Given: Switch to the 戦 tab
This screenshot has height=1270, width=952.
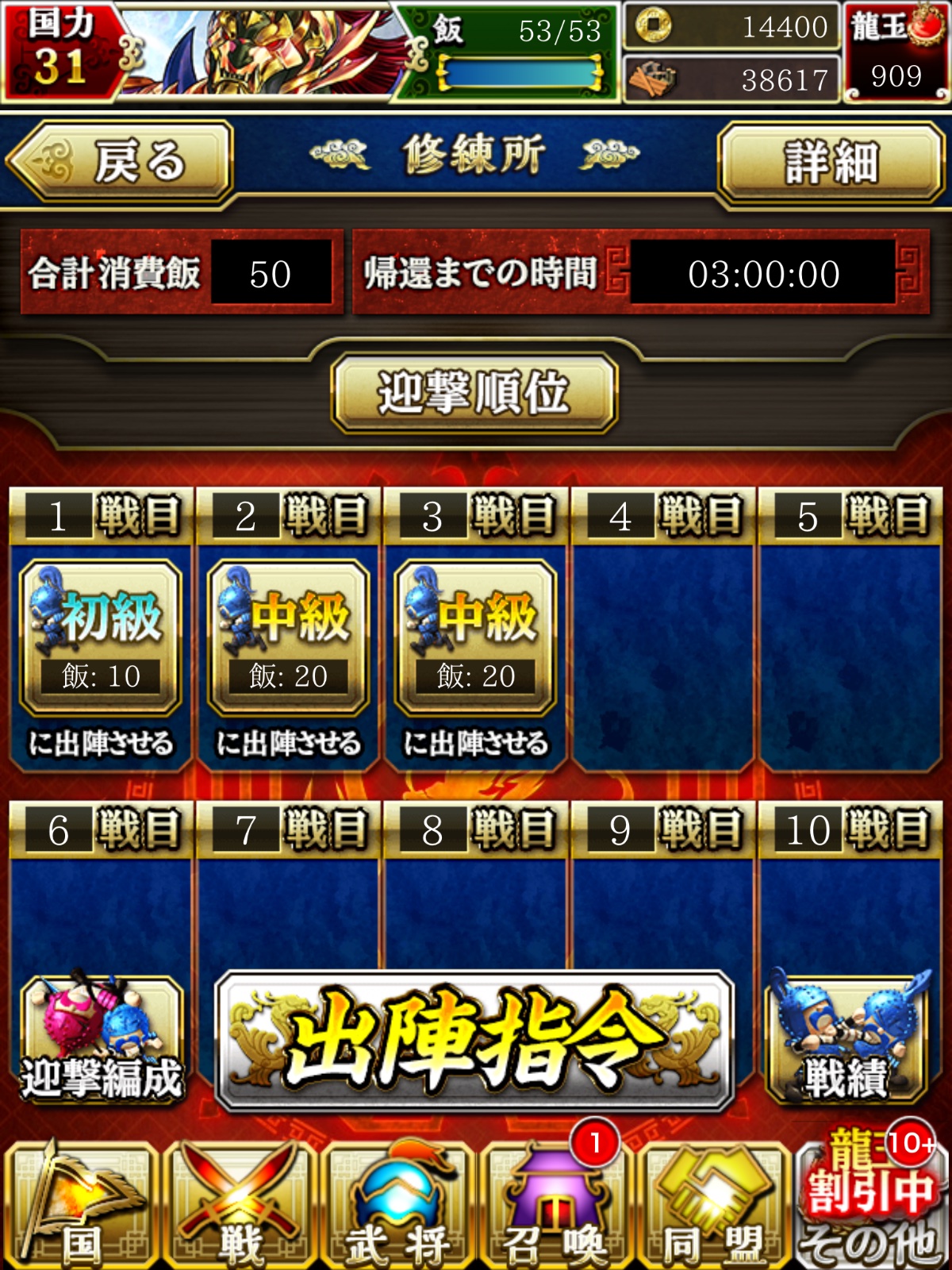Looking at the screenshot, I should pos(240,1205).
